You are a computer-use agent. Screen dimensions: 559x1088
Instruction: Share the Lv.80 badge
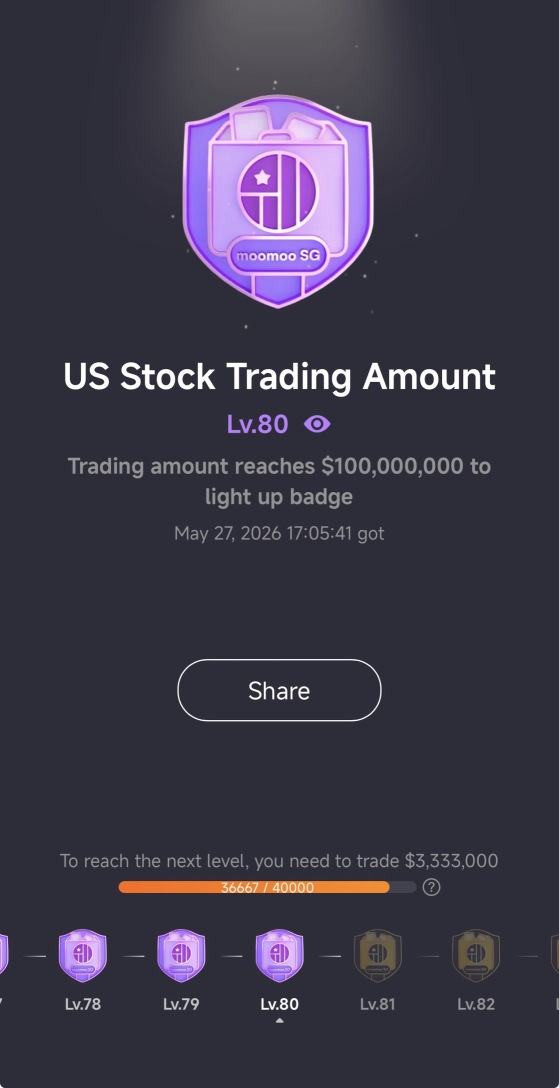coord(280,690)
